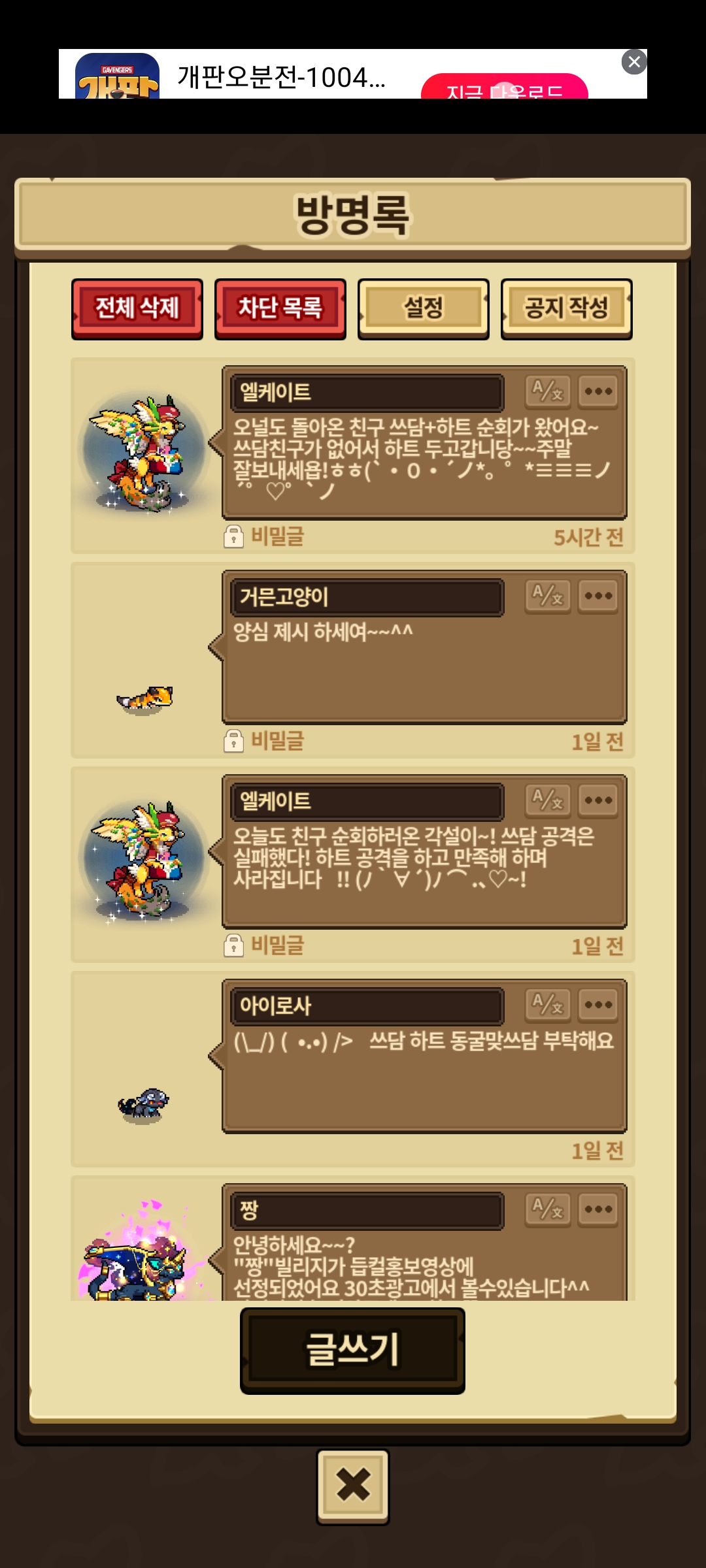Translate 아이로사's message
Viewport: 706px width, 1568px height.
coord(548,1005)
